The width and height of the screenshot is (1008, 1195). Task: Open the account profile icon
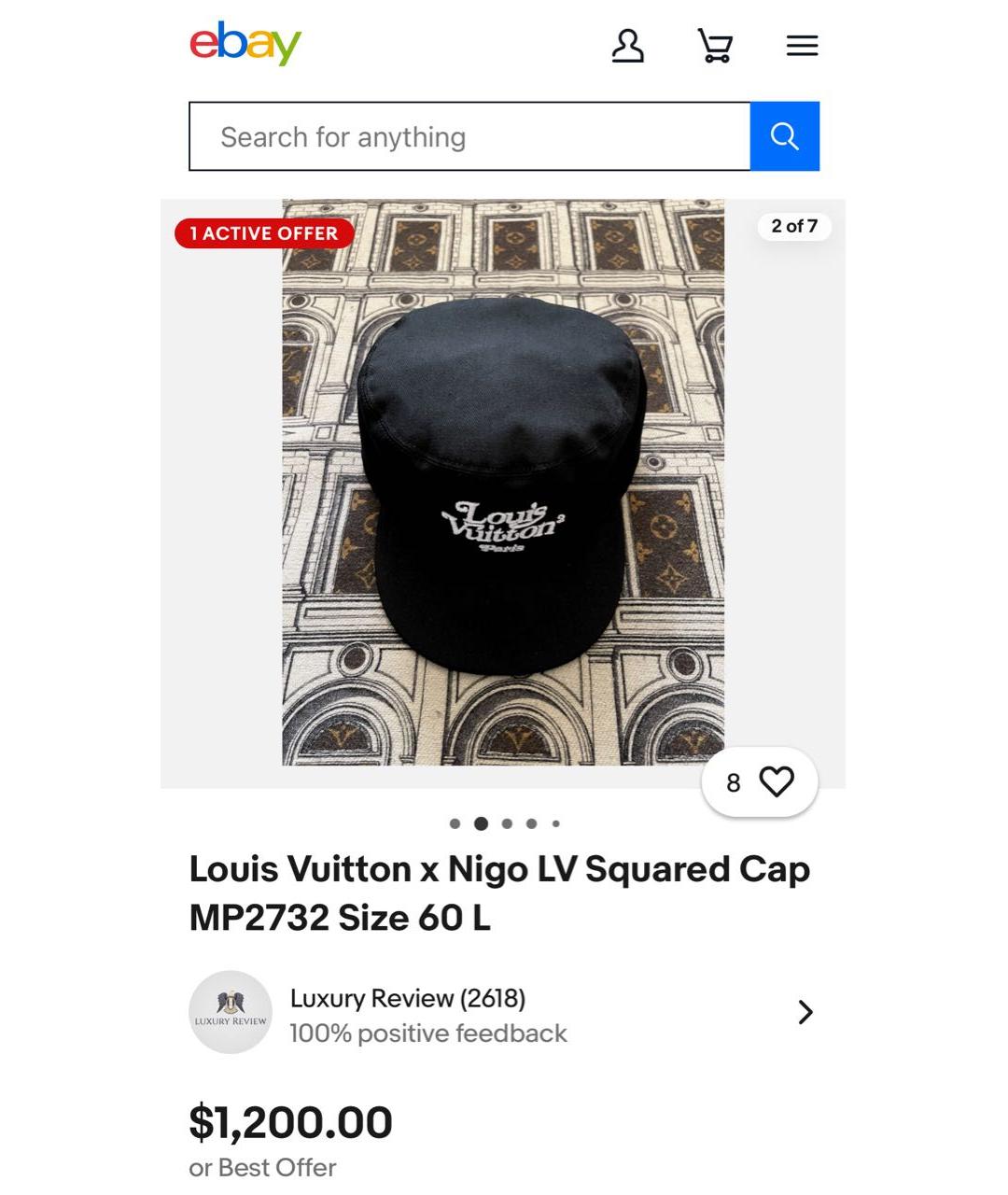tap(629, 45)
